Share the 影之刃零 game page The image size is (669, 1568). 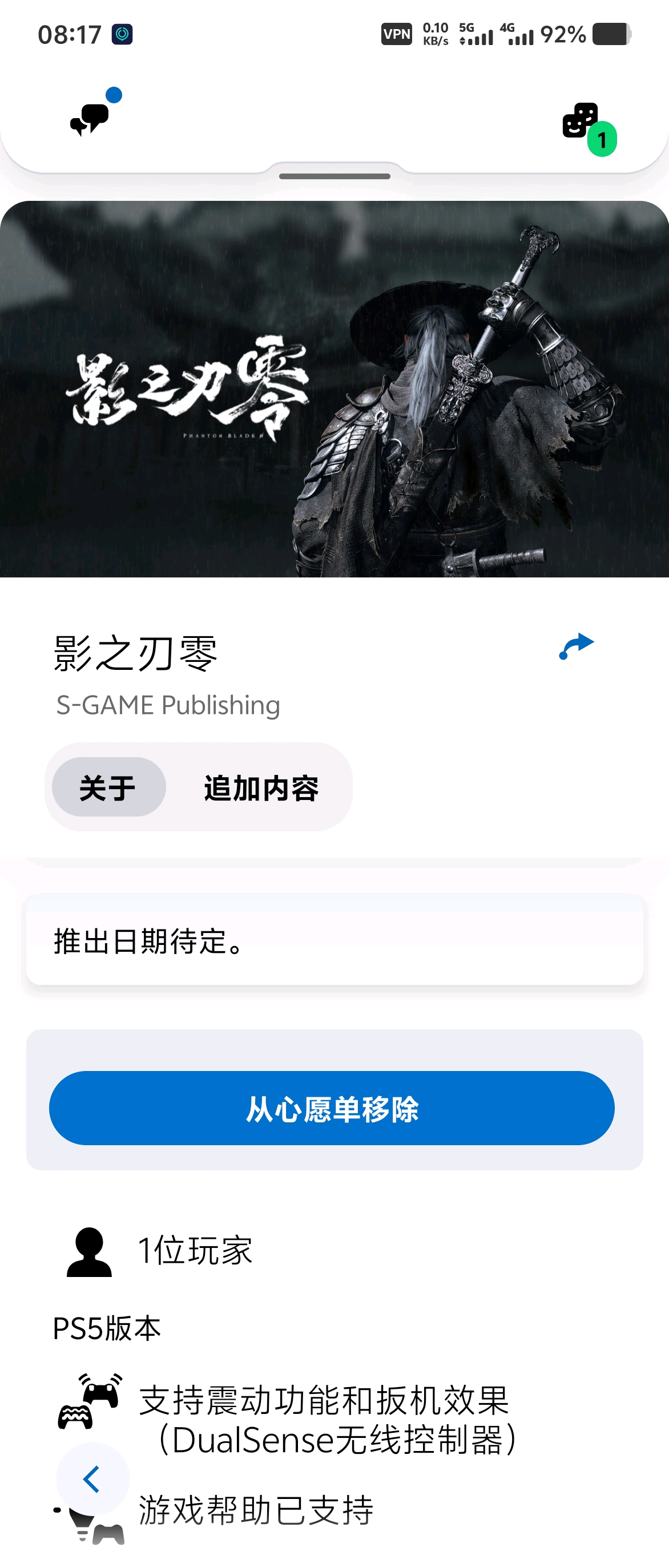(x=576, y=647)
